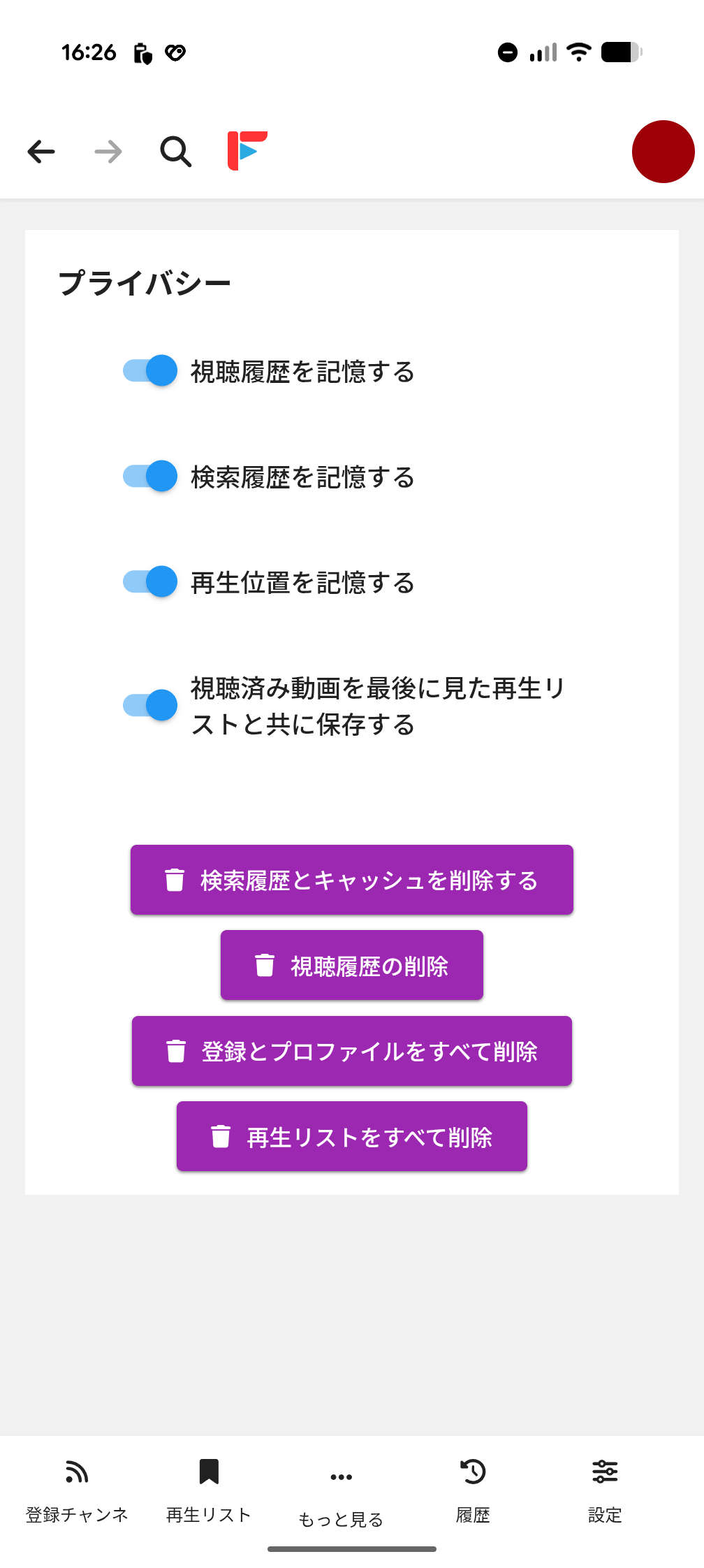Open the red profile avatar

[662, 152]
